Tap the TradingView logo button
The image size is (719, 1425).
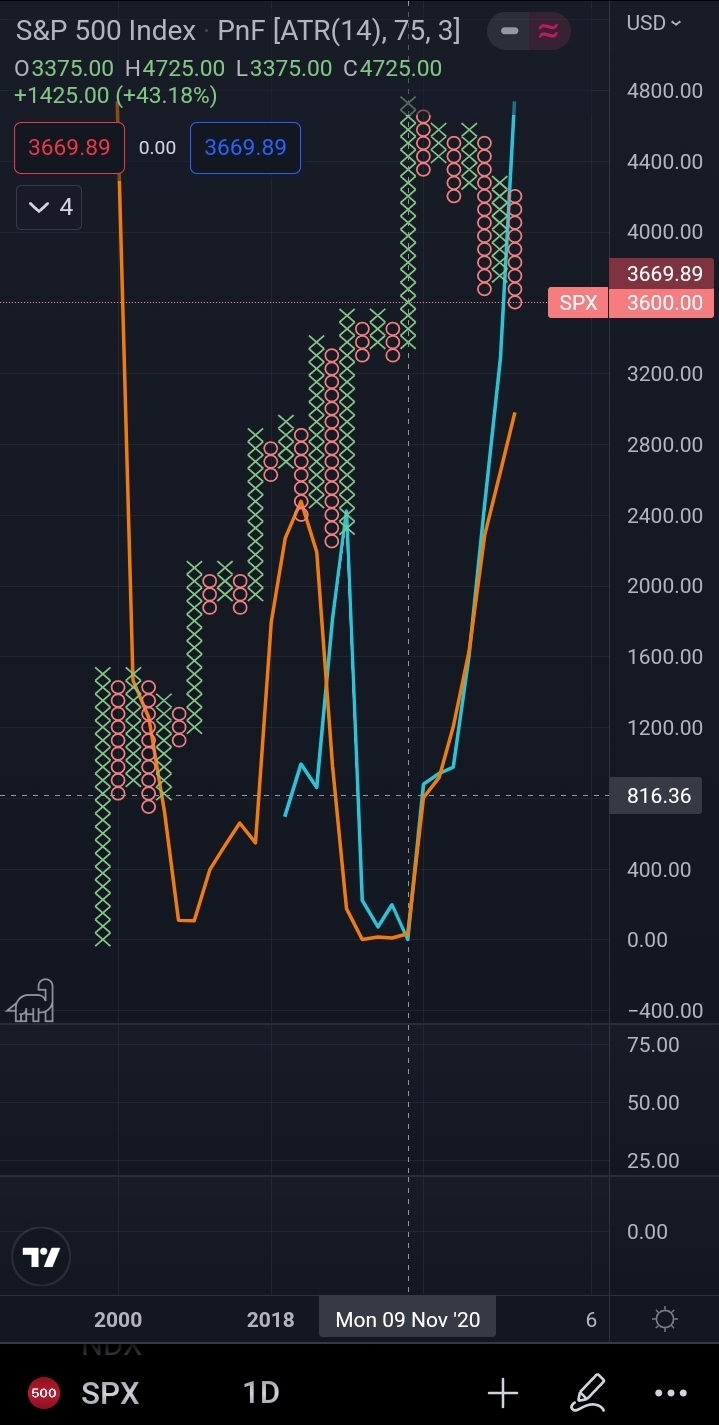(x=42, y=1257)
